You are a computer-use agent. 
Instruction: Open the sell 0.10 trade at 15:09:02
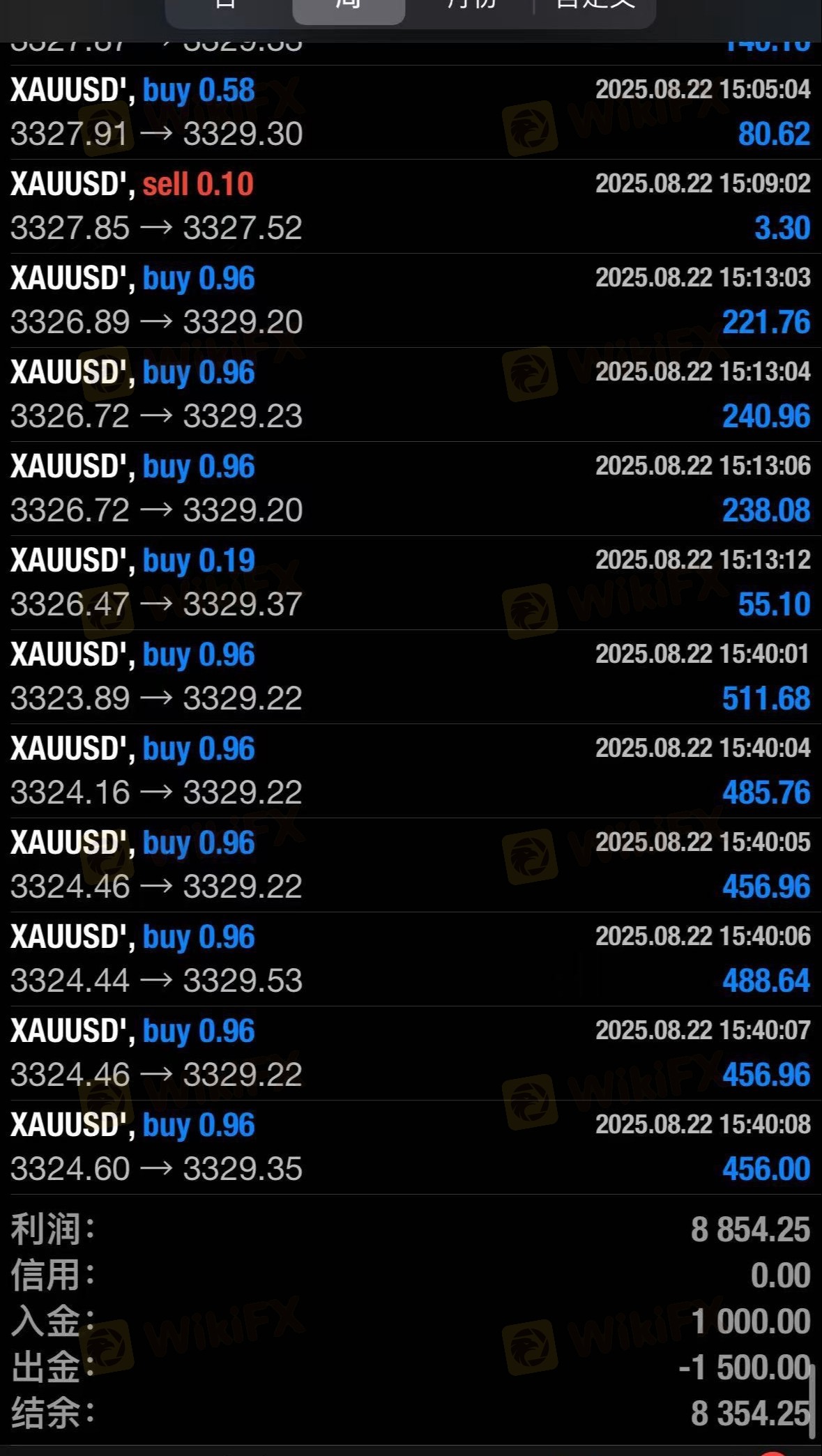(411, 206)
